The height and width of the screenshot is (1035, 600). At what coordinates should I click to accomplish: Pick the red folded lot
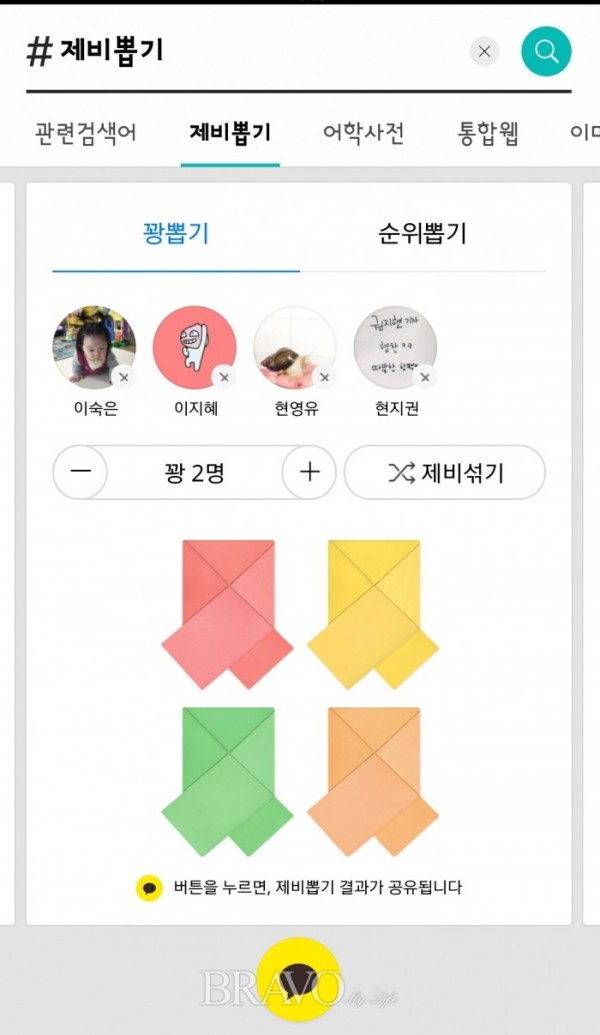(228, 612)
